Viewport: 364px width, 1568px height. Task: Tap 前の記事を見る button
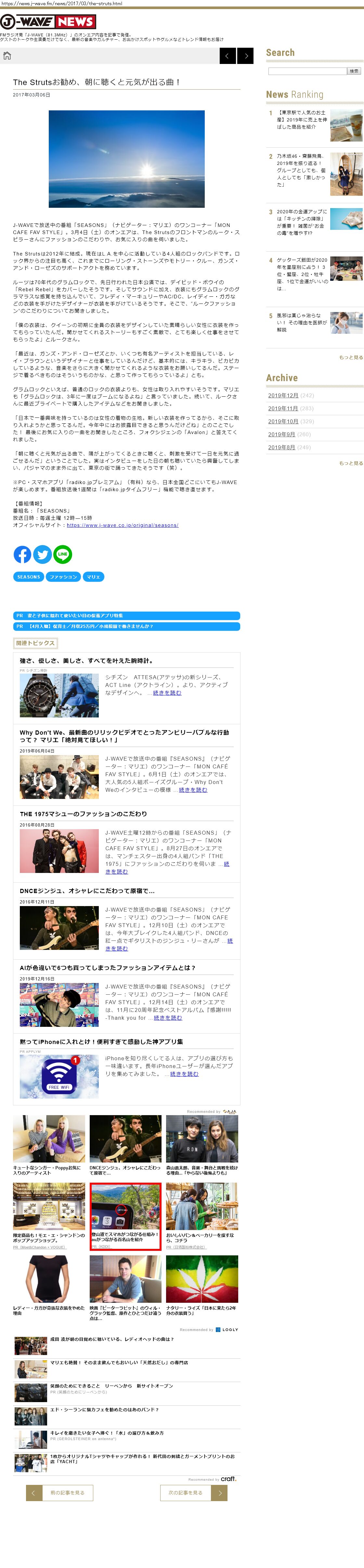(67, 1493)
